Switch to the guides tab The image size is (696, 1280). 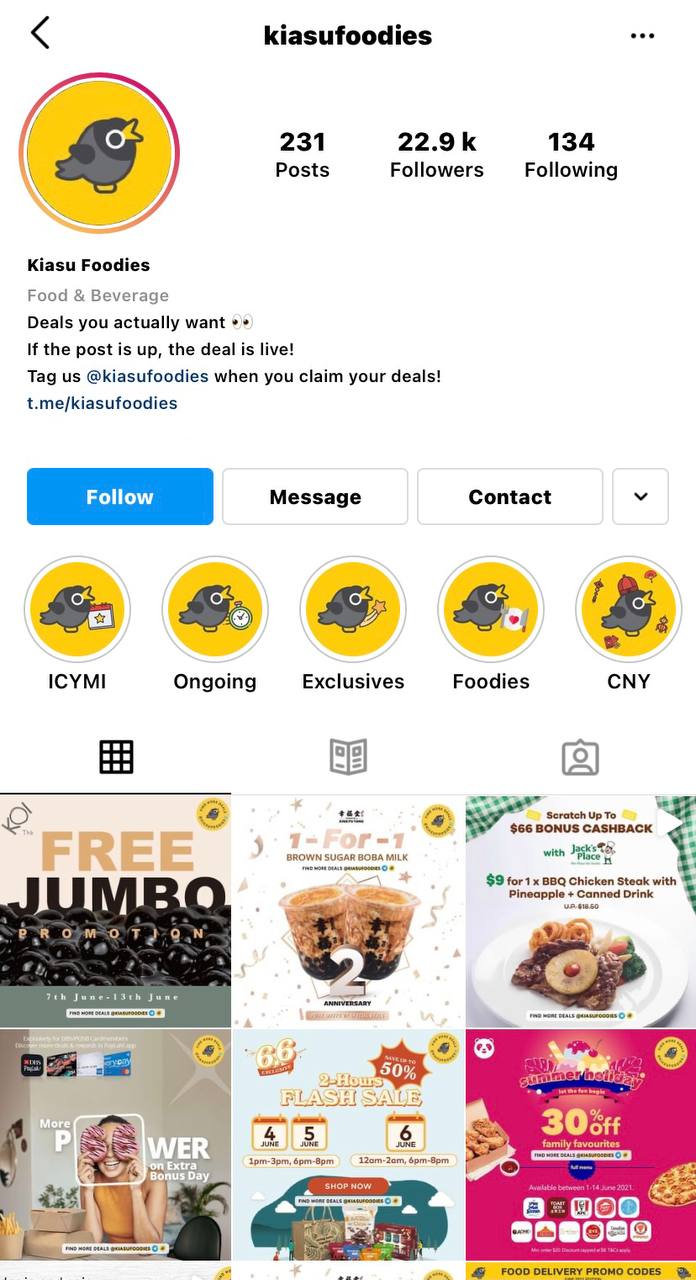[x=348, y=757]
